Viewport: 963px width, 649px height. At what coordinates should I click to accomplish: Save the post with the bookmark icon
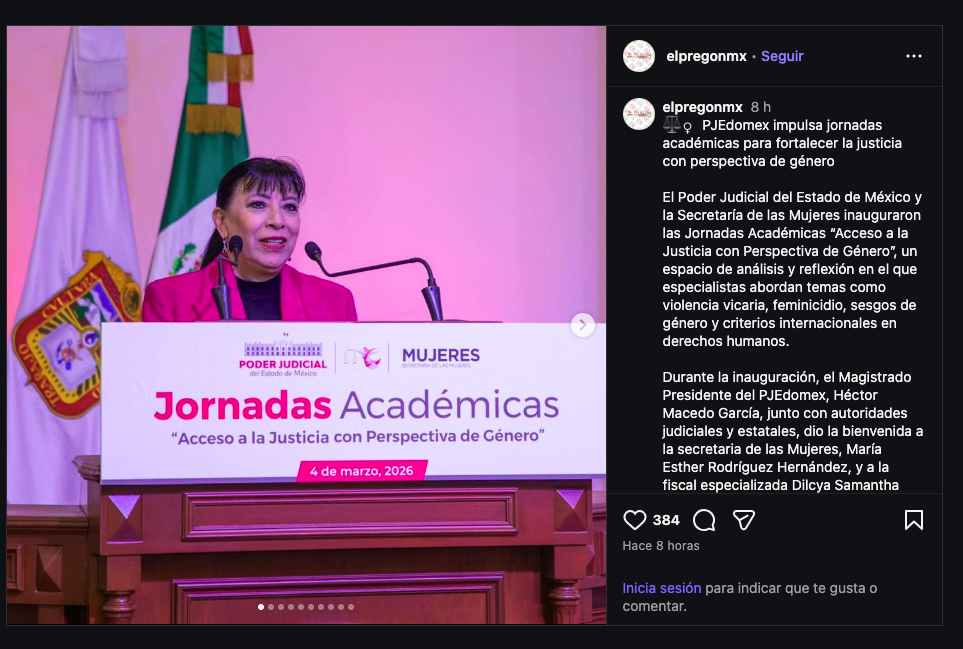click(913, 520)
